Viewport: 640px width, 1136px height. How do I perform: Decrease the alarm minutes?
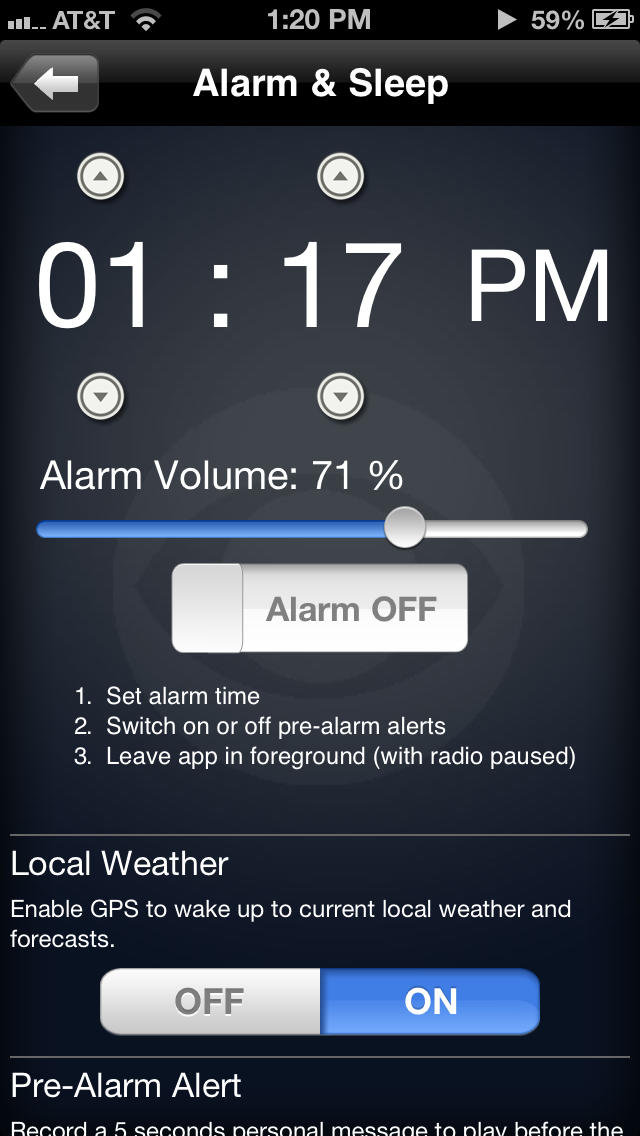point(340,397)
